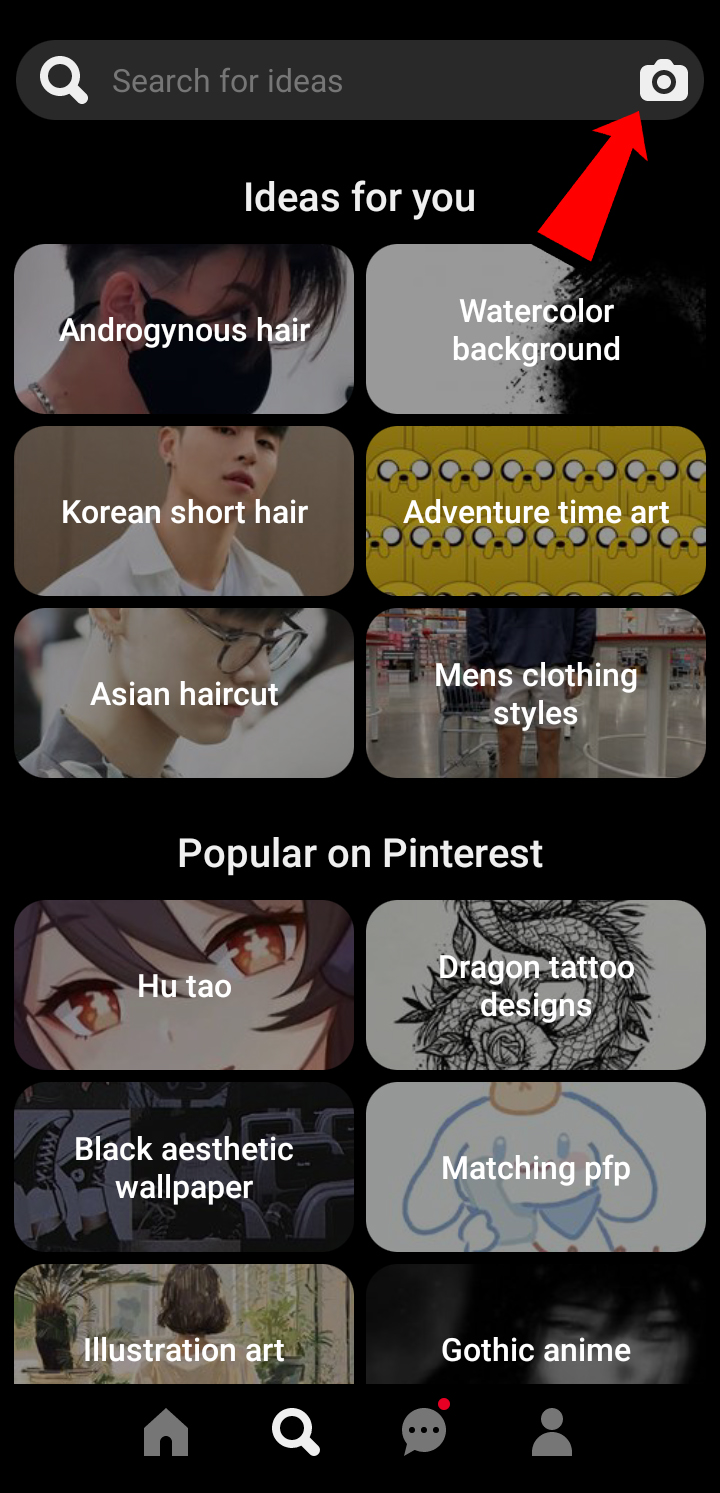This screenshot has height=1493, width=720.
Task: Open the Androgynous hair idea
Action: (184, 329)
